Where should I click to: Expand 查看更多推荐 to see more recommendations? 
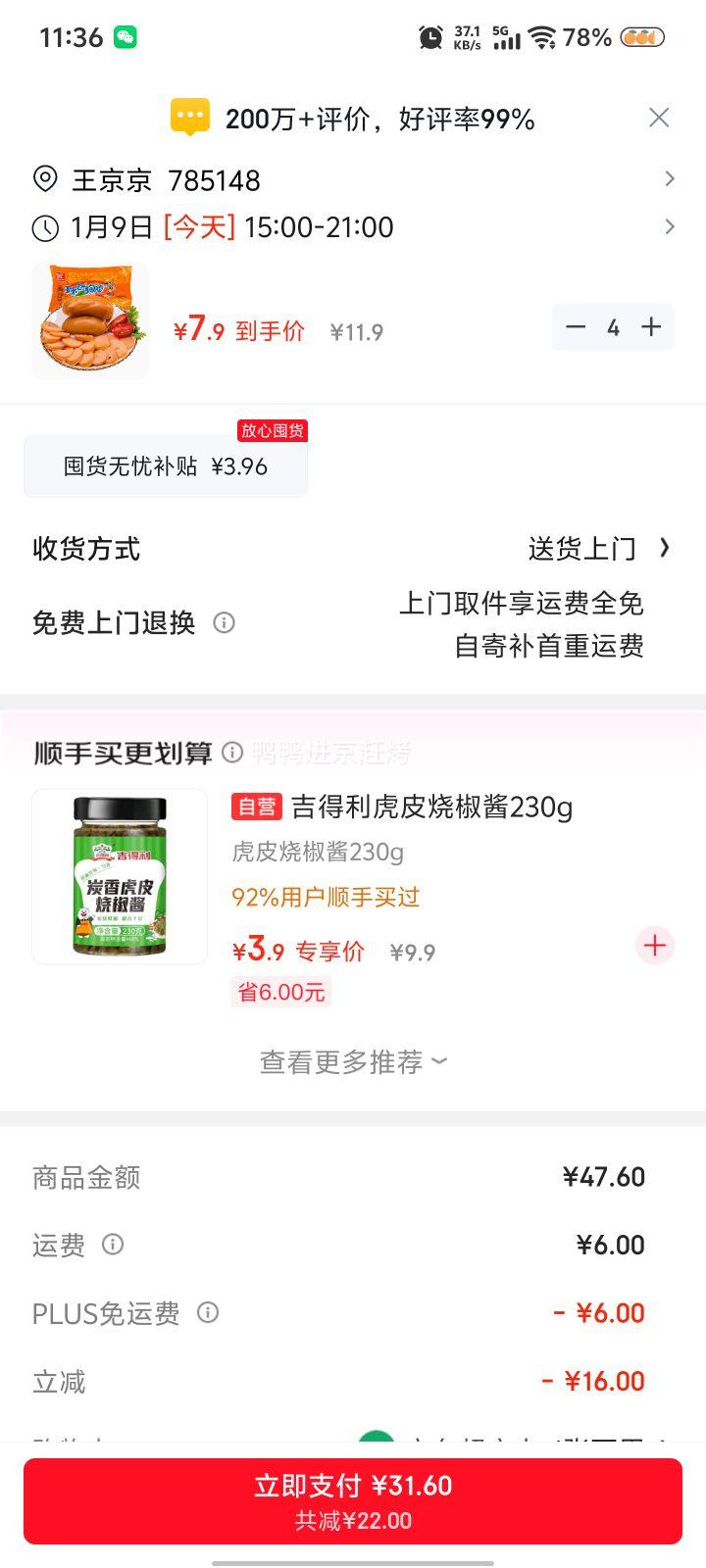coord(353,1060)
